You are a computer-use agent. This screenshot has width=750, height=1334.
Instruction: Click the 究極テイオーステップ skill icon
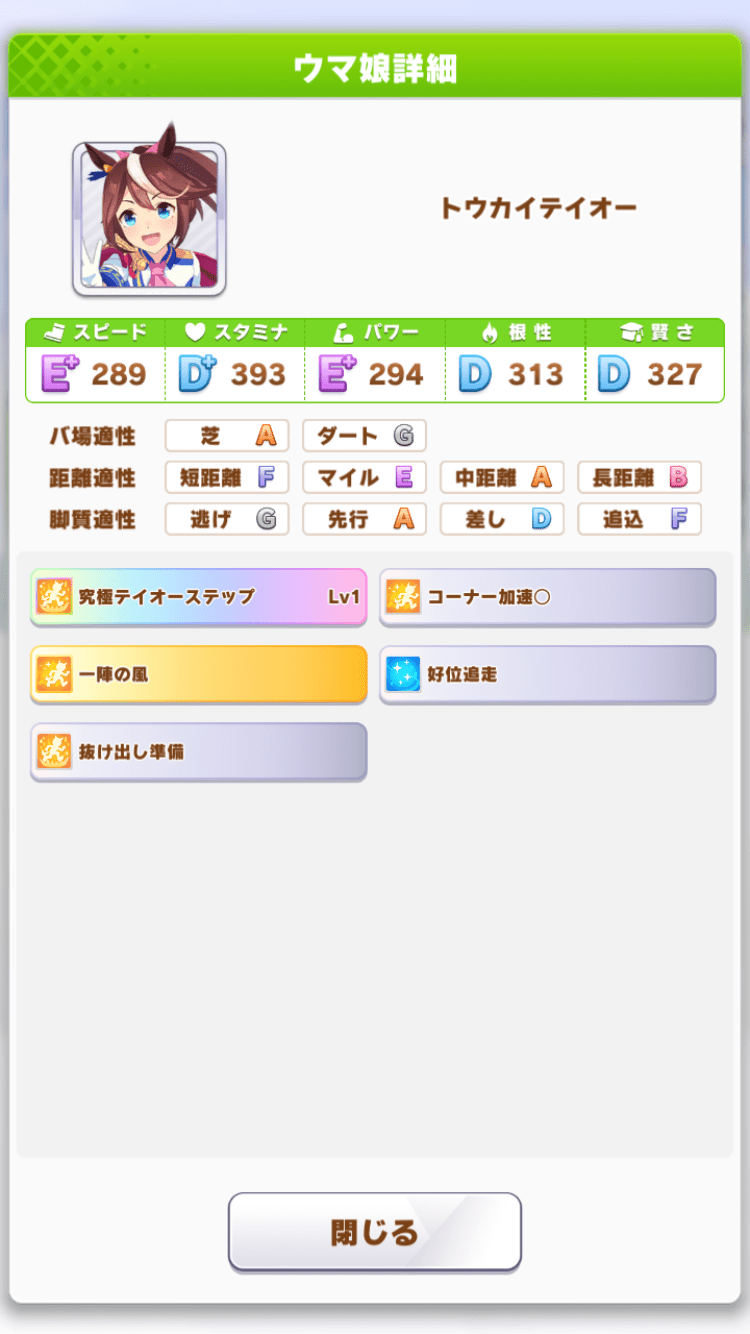tap(56, 596)
